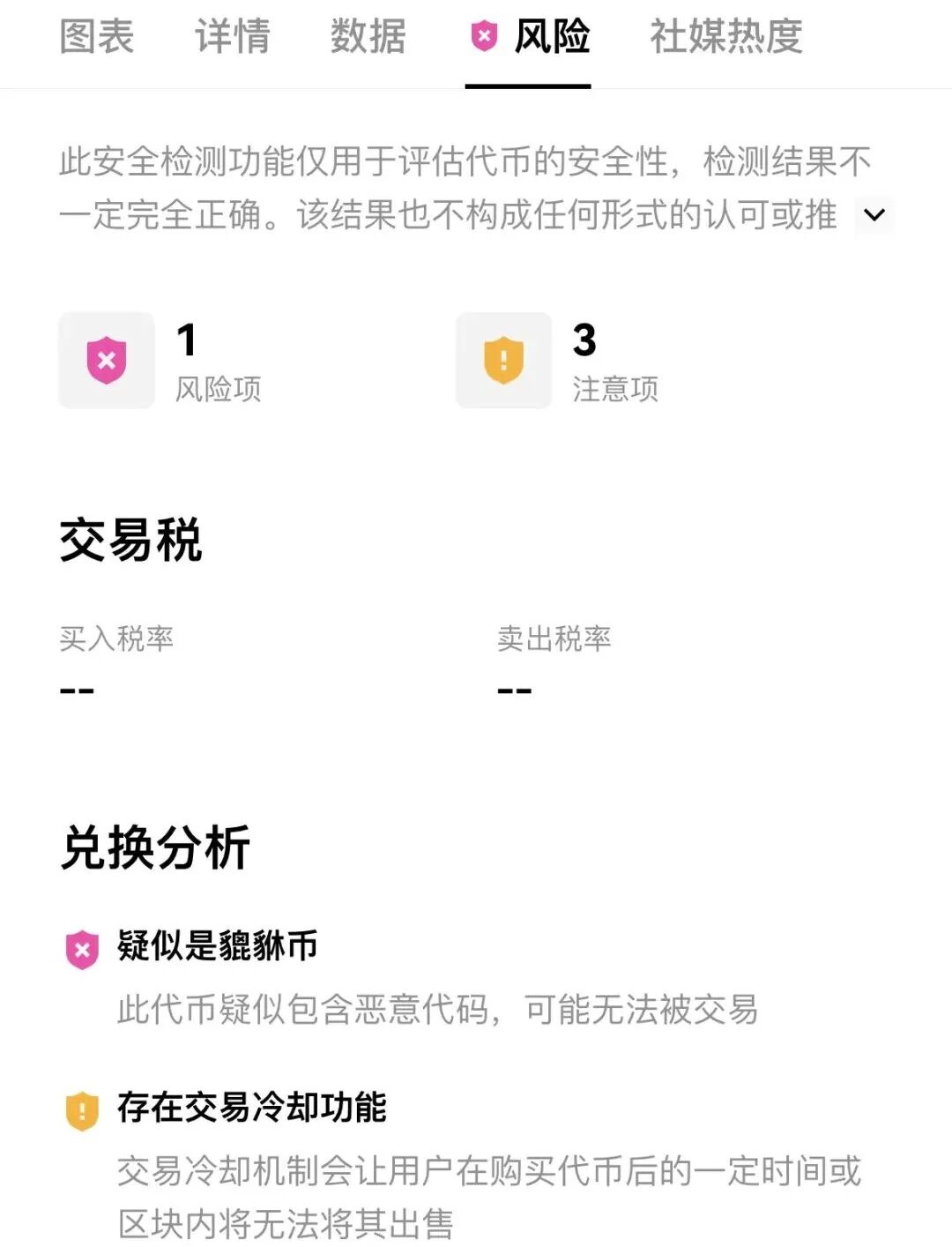
Task: Select the pink shield icon showing 1 风险项
Action: (105, 360)
